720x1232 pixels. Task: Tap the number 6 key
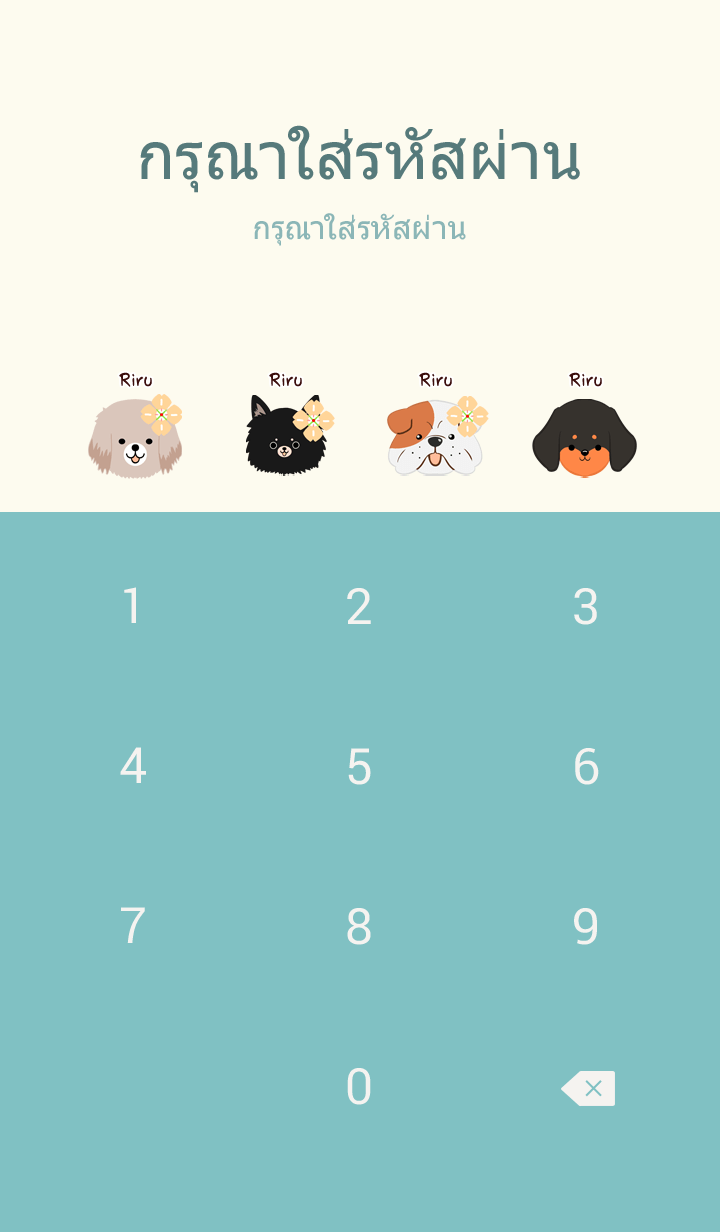[x=586, y=767]
